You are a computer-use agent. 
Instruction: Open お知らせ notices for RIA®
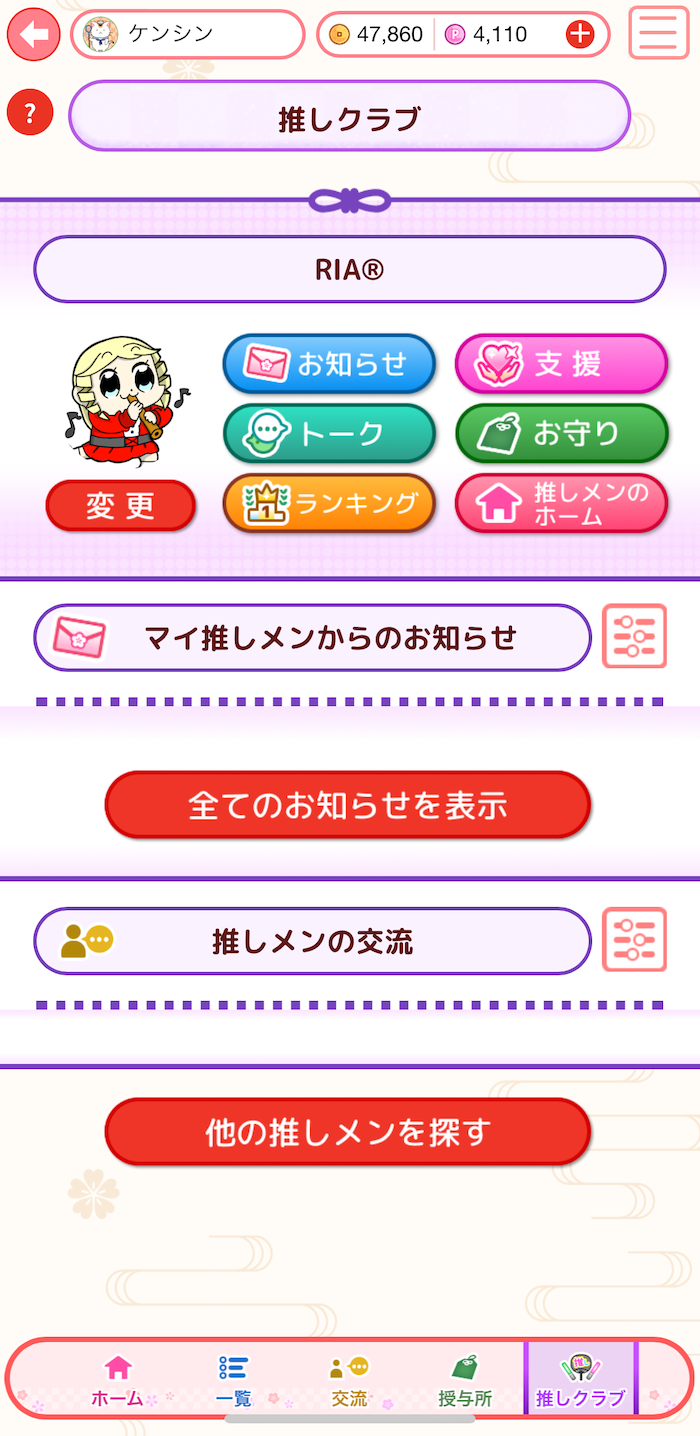tap(329, 364)
